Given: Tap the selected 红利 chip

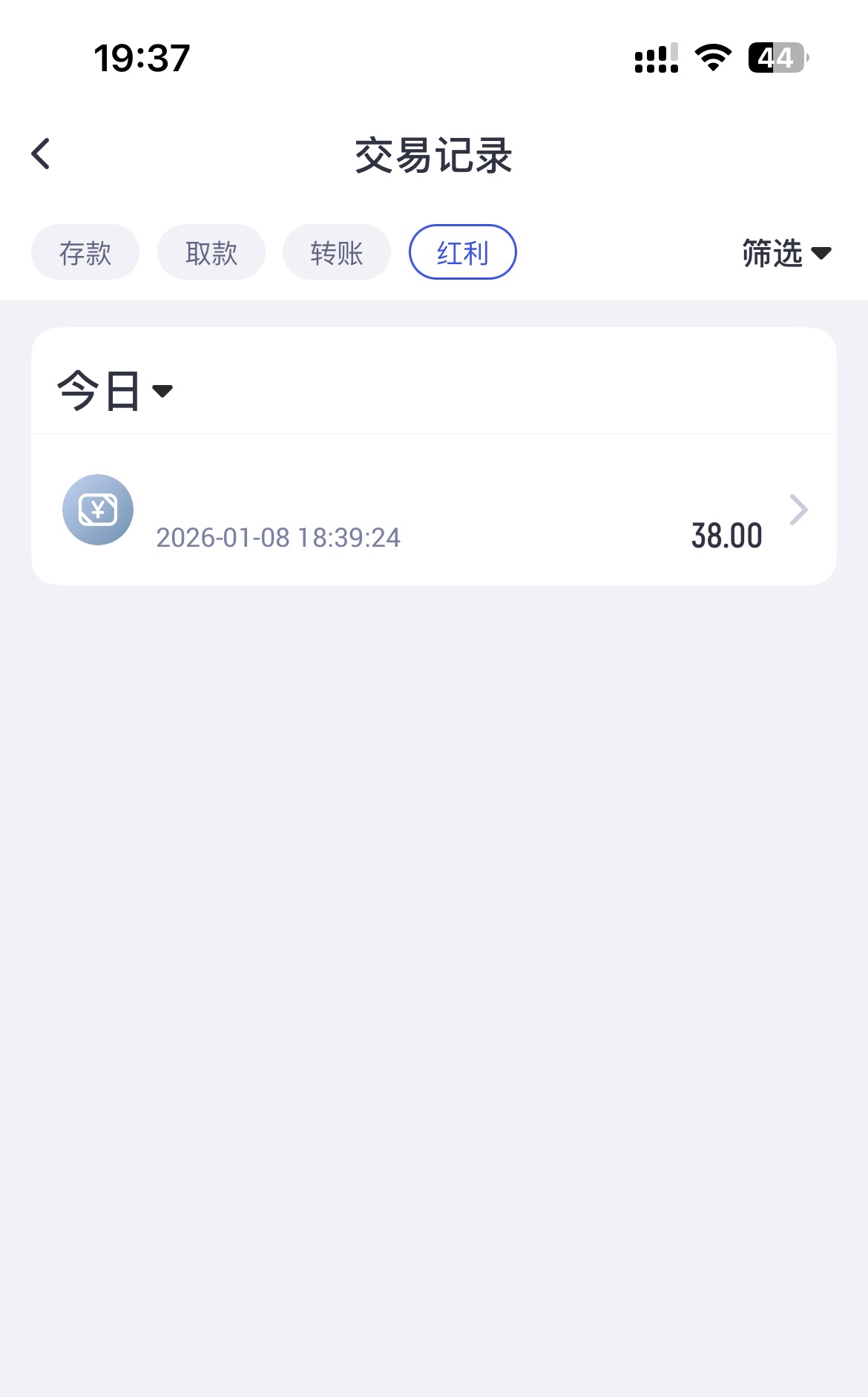Looking at the screenshot, I should (x=462, y=253).
